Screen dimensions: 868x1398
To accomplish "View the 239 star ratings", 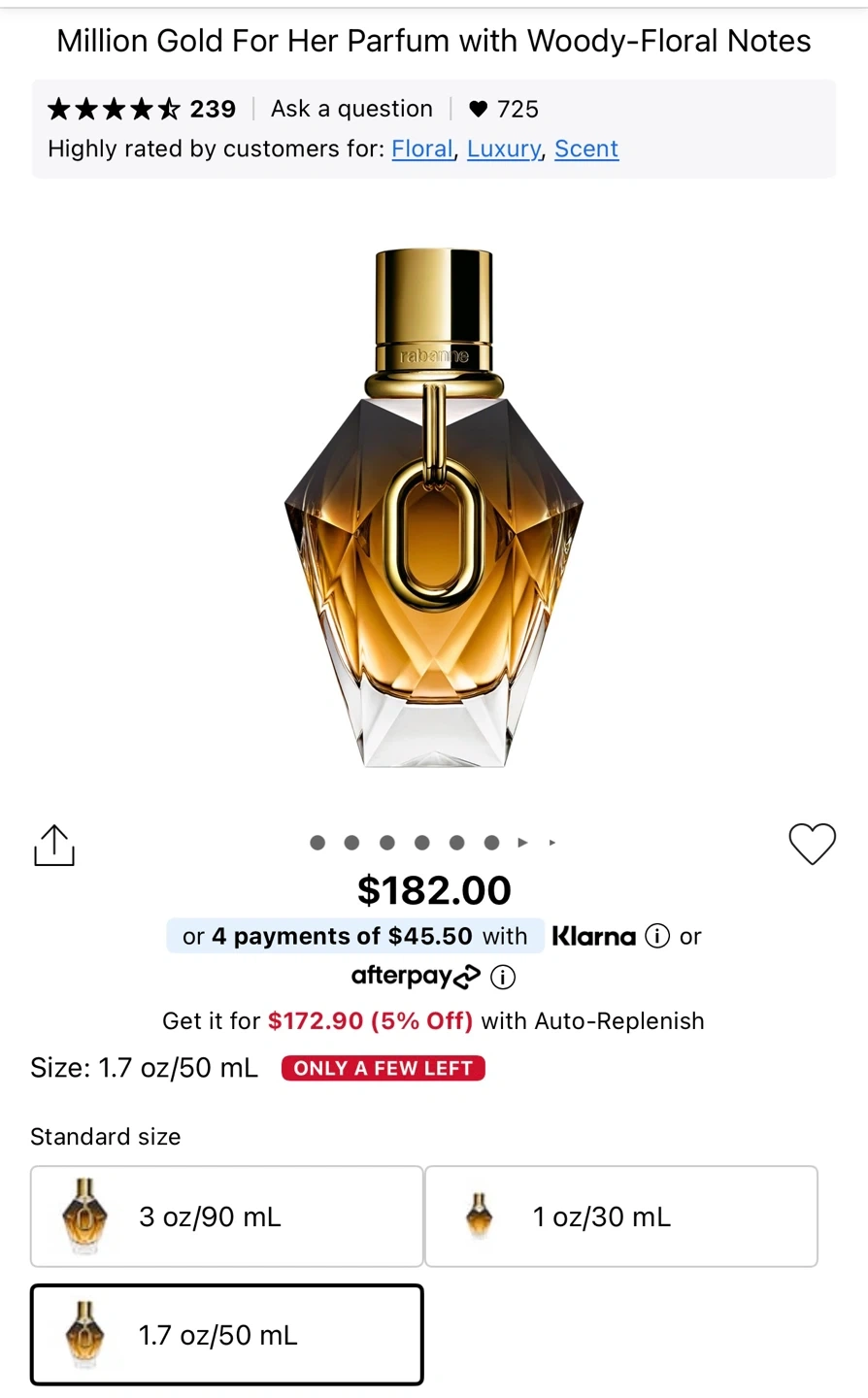I will pyautogui.click(x=142, y=109).
